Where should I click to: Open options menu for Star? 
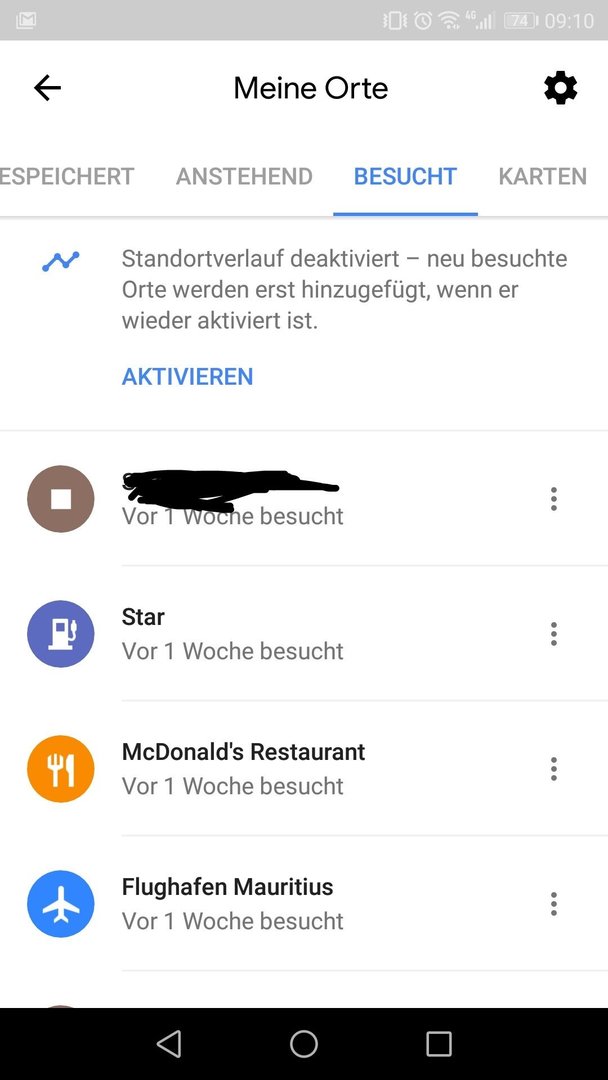554,634
